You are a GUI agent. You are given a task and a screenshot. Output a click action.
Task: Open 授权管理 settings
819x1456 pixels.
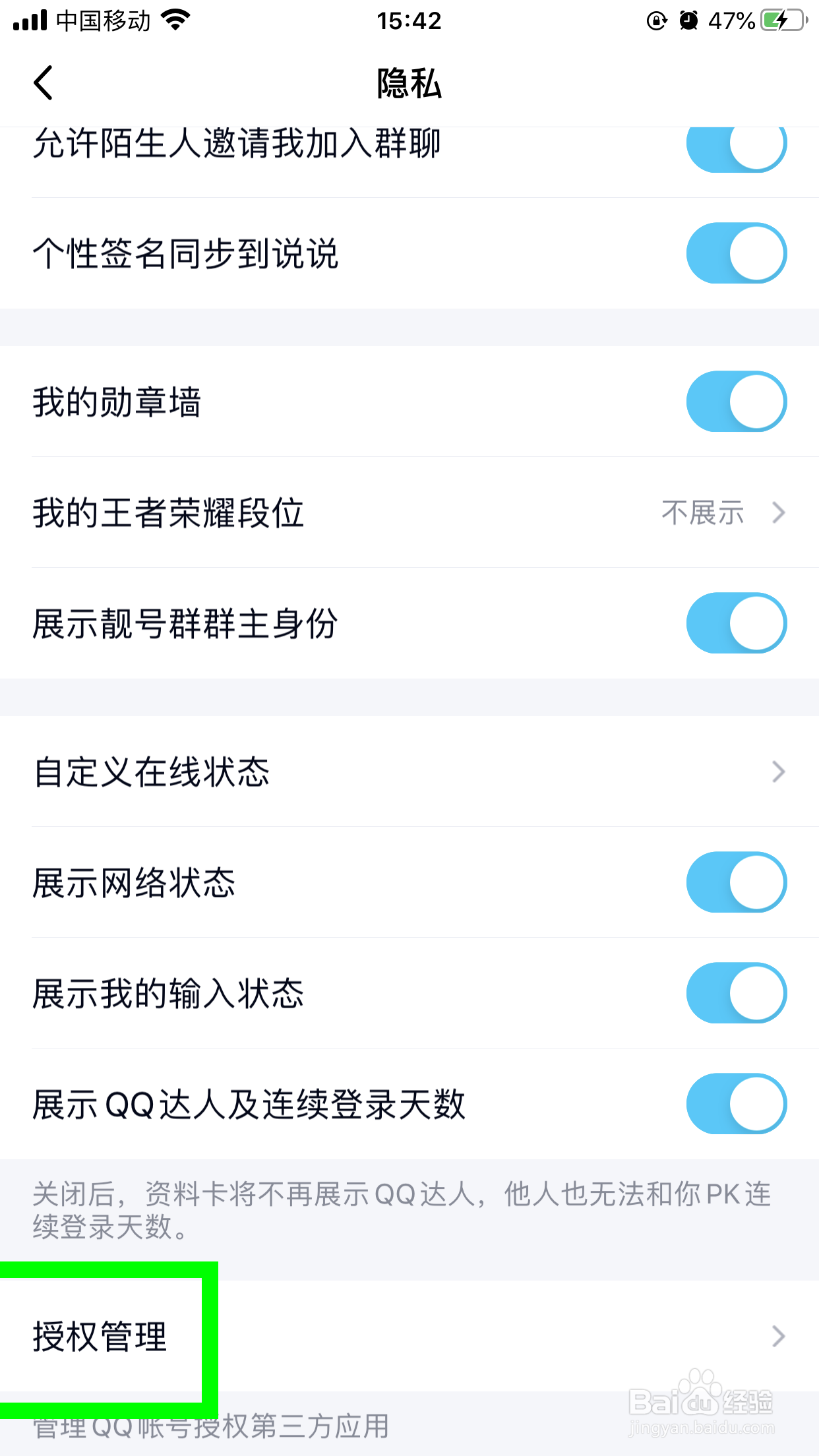[409, 1336]
